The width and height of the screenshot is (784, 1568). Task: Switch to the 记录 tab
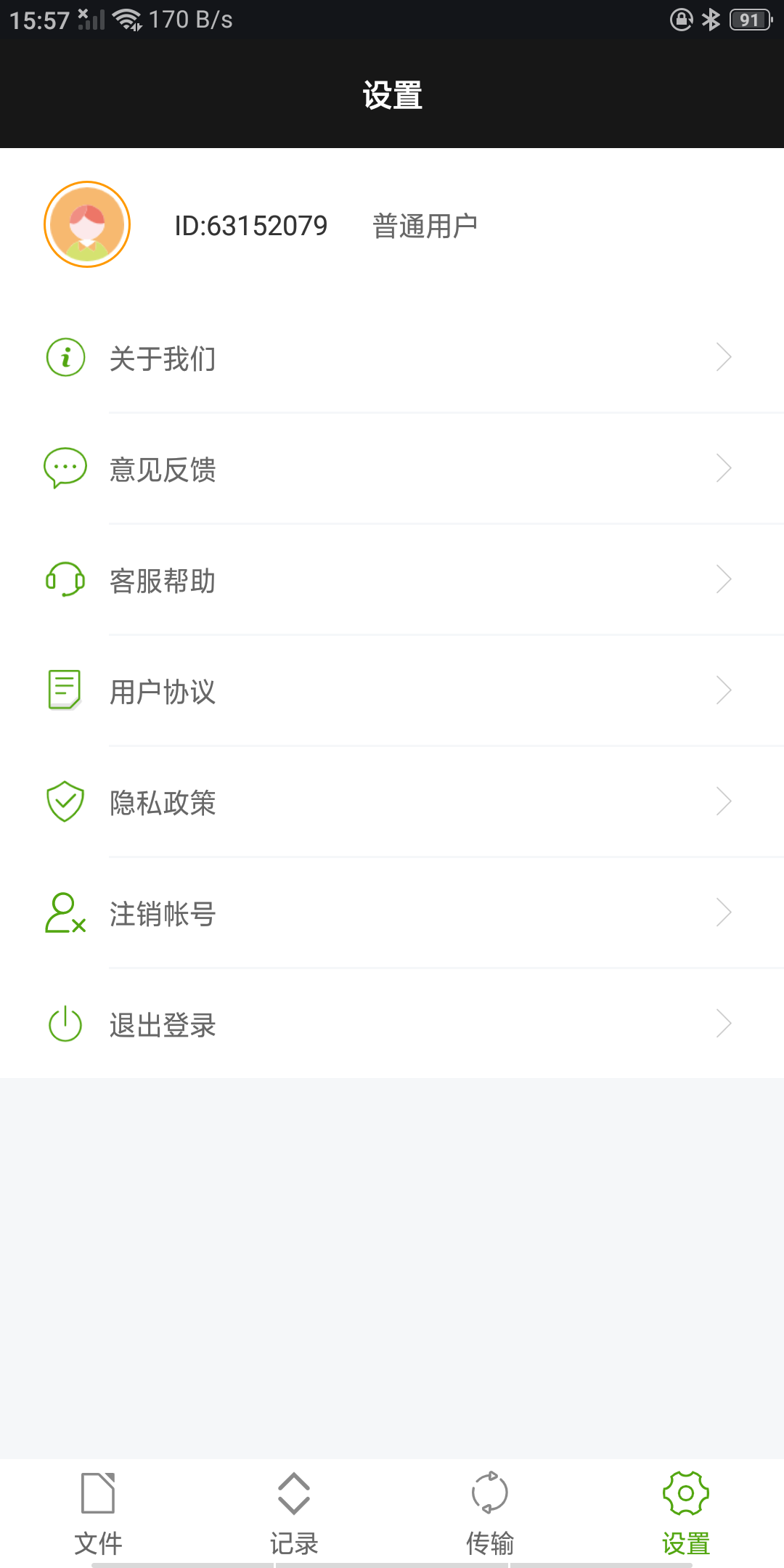294,1513
